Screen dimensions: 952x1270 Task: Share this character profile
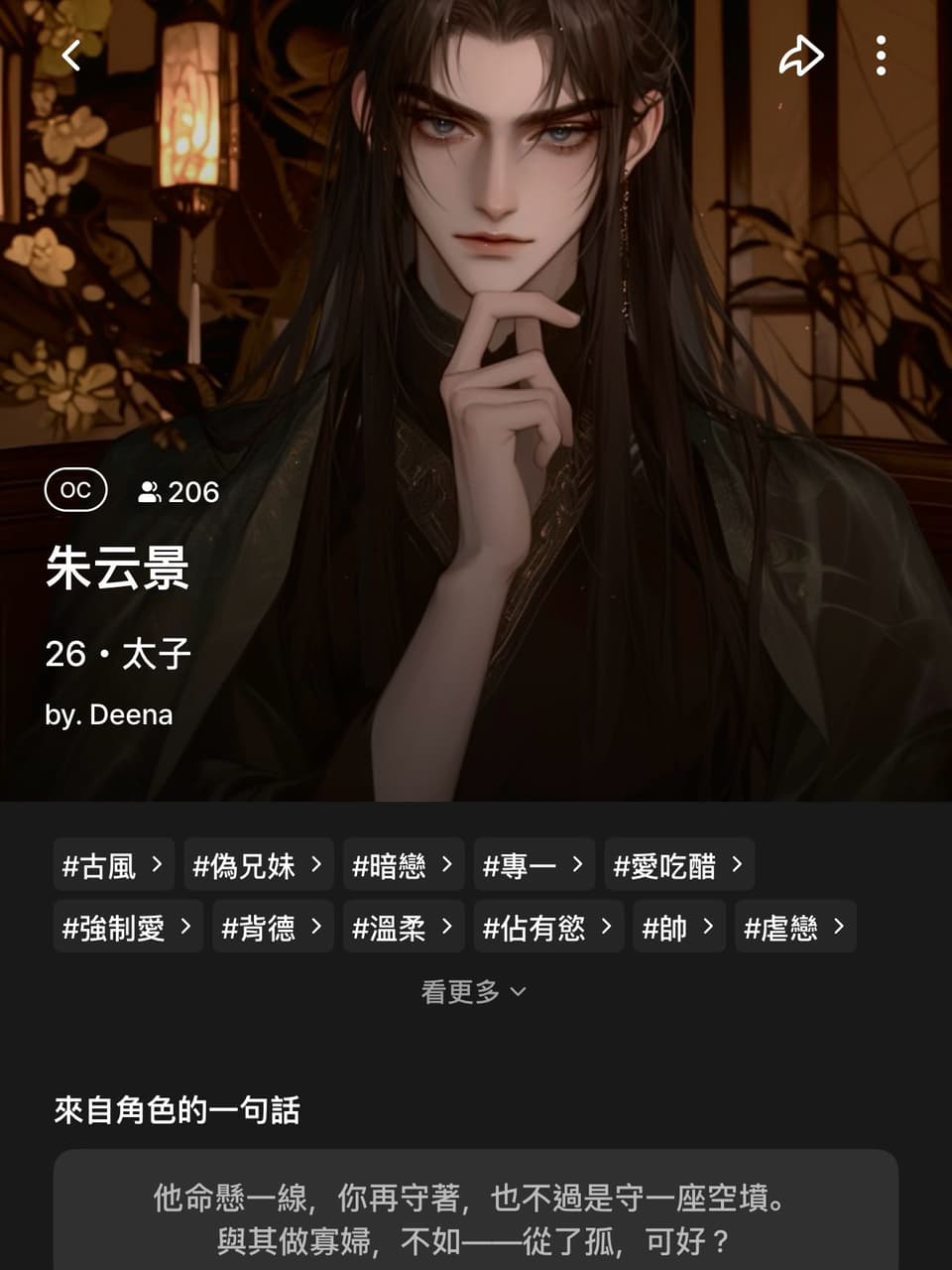[x=800, y=56]
